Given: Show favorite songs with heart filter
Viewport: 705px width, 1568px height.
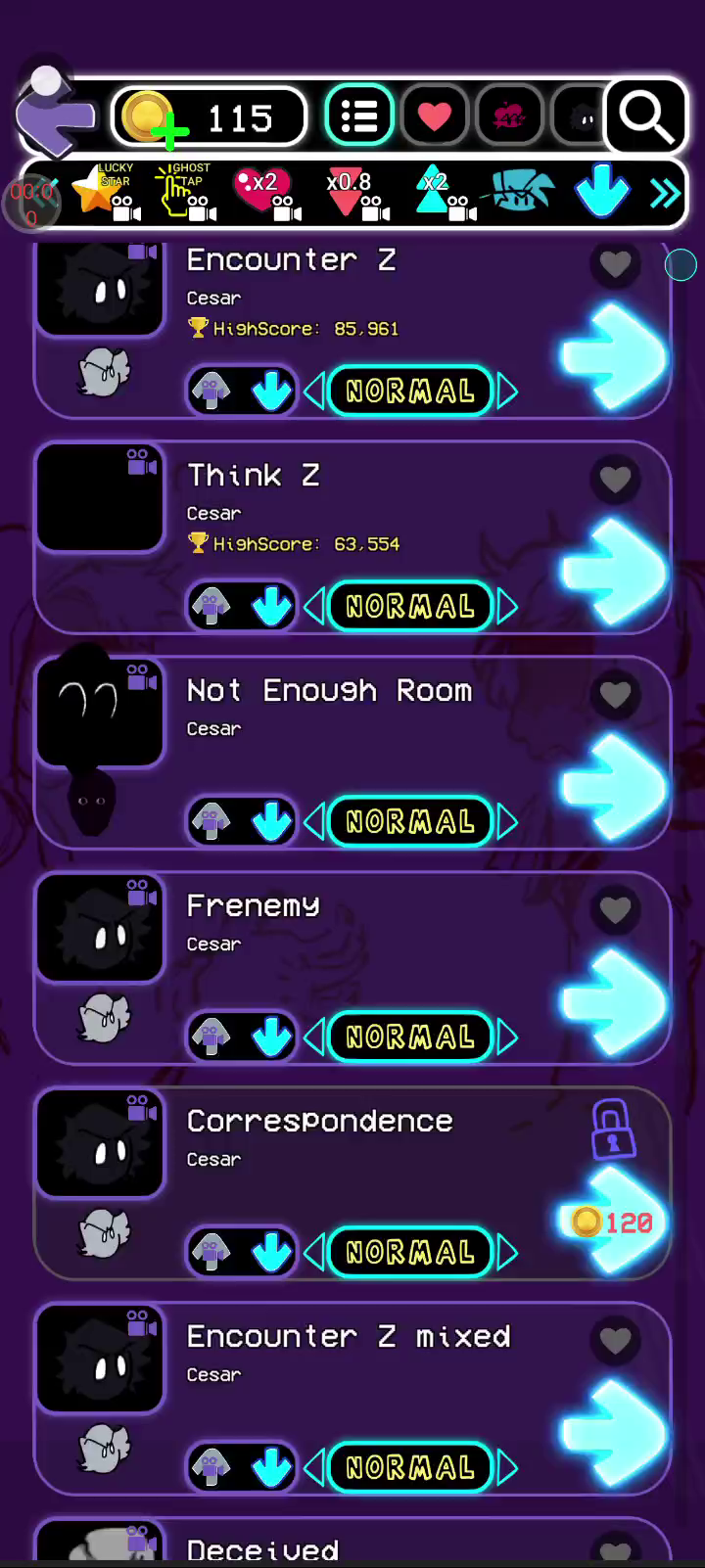Looking at the screenshot, I should (434, 117).
